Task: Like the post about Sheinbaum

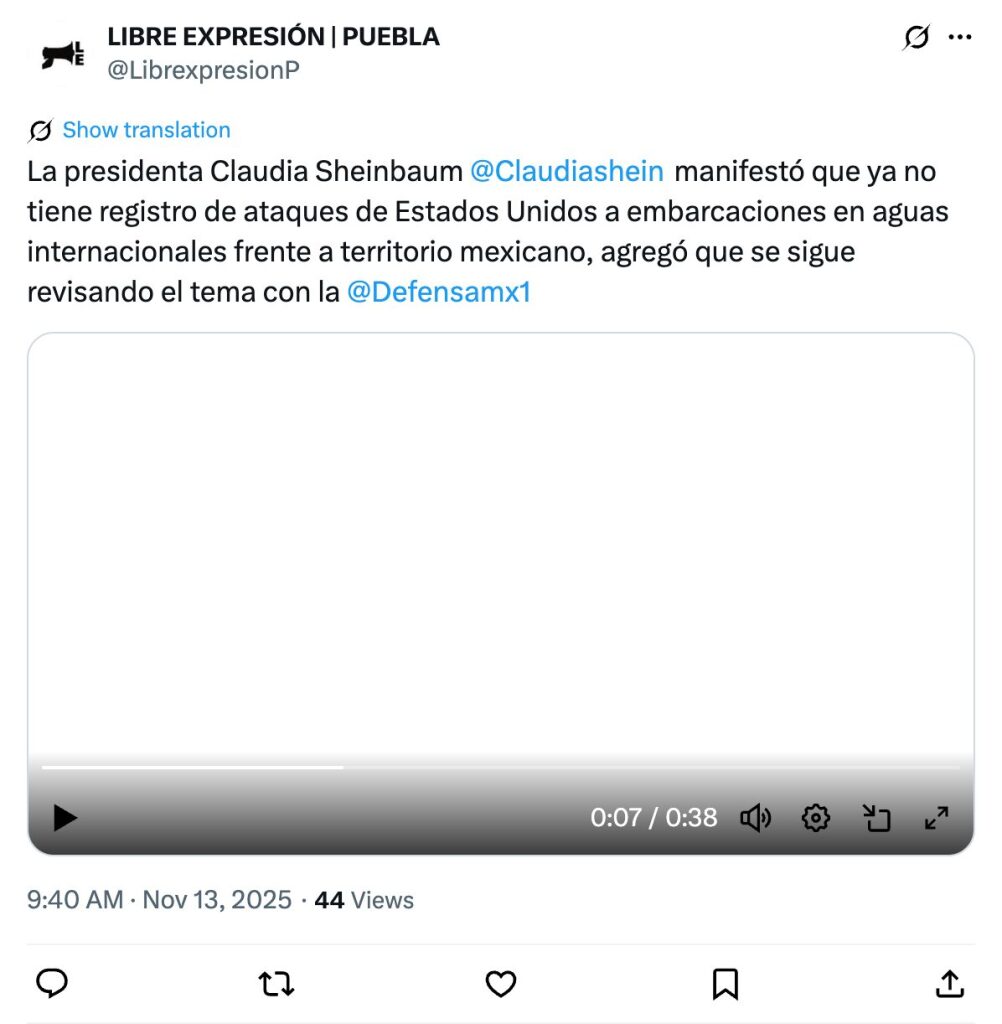Action: click(x=500, y=984)
